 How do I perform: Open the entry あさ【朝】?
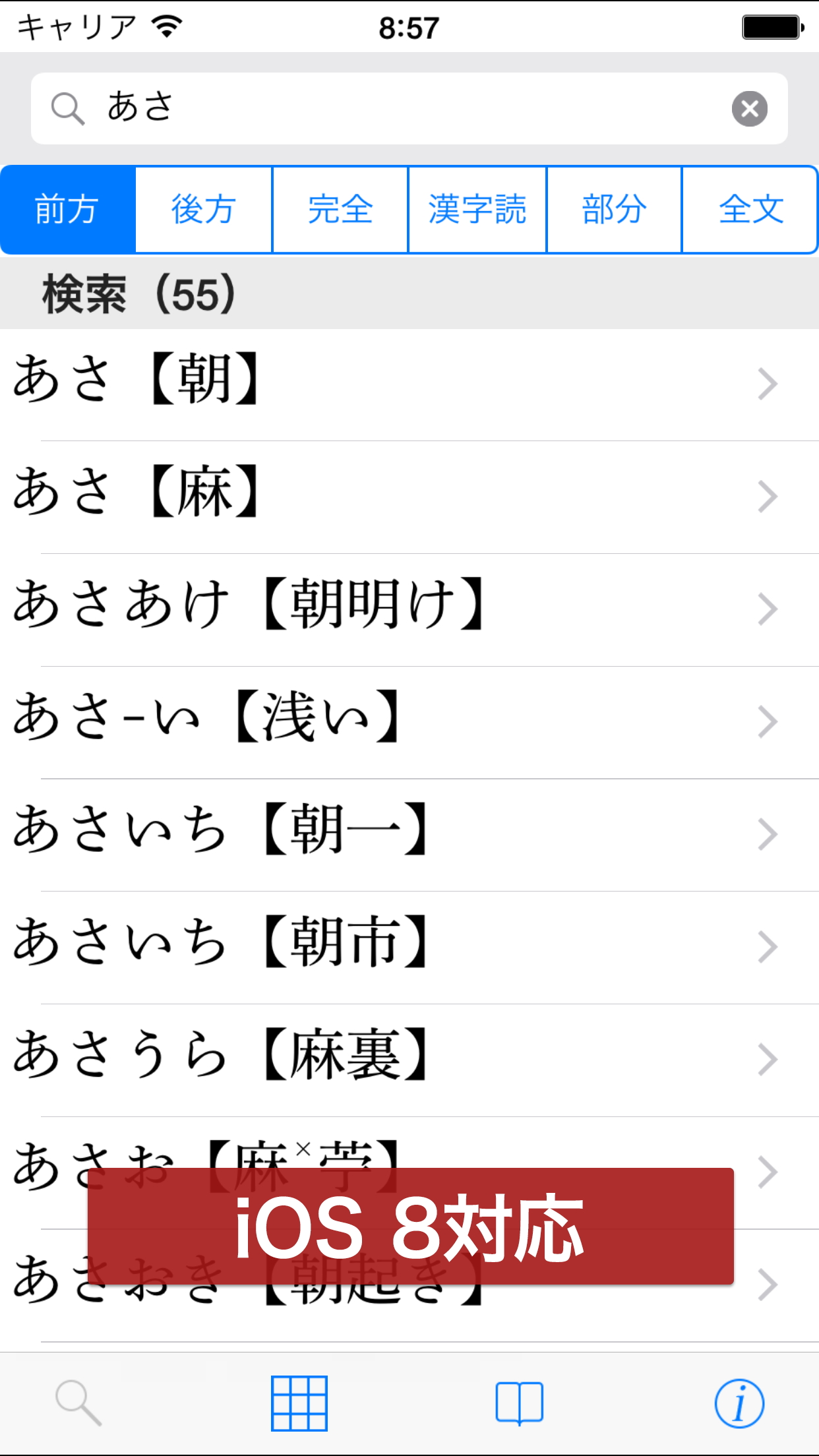(396, 384)
